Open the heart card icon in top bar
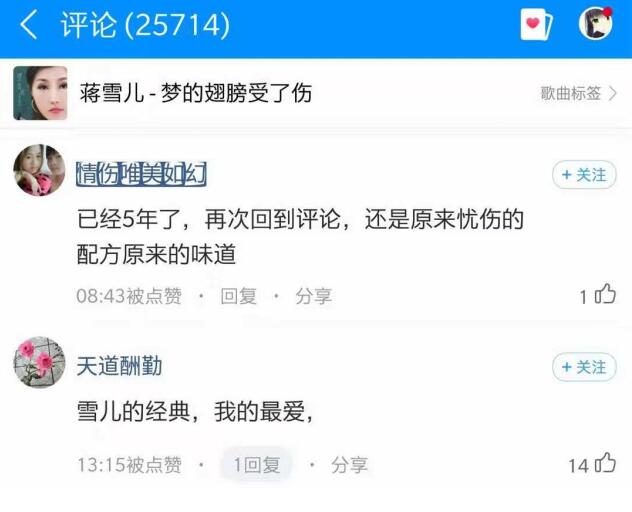 tap(535, 25)
